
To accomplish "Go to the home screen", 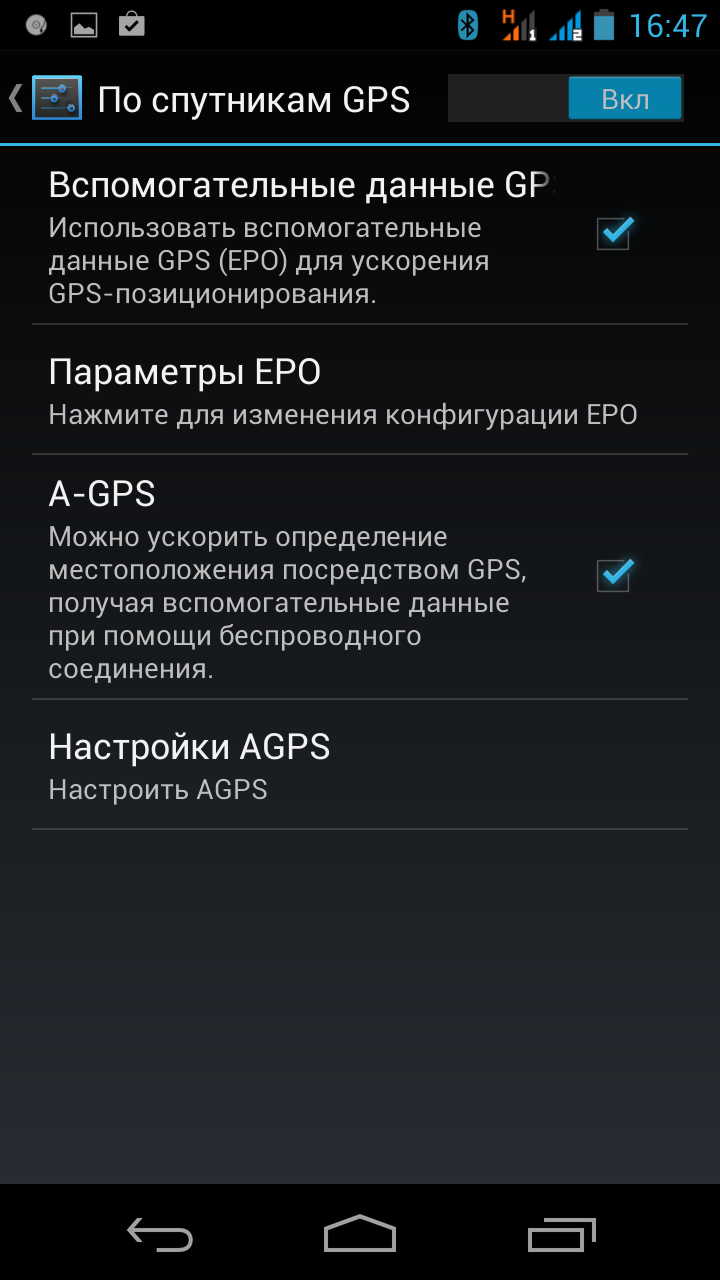I will [360, 1234].
